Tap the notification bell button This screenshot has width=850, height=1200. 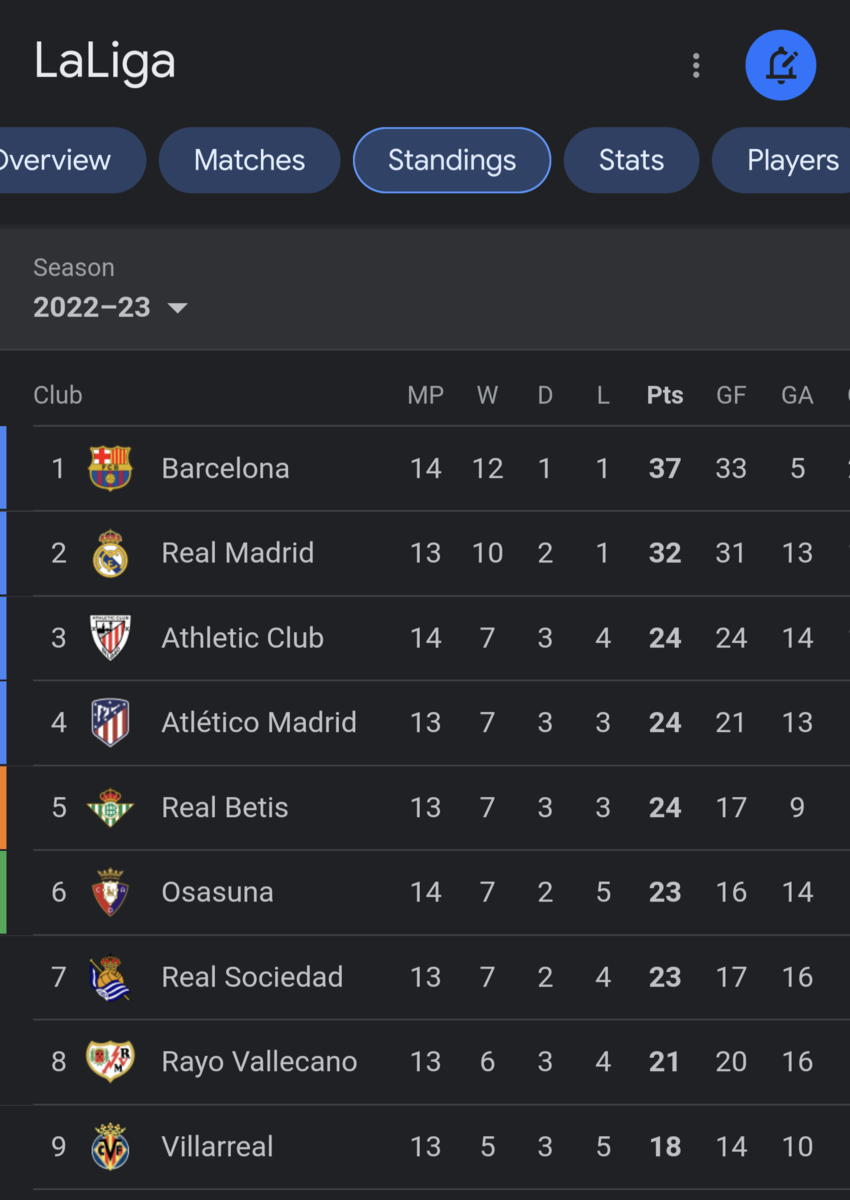click(780, 66)
